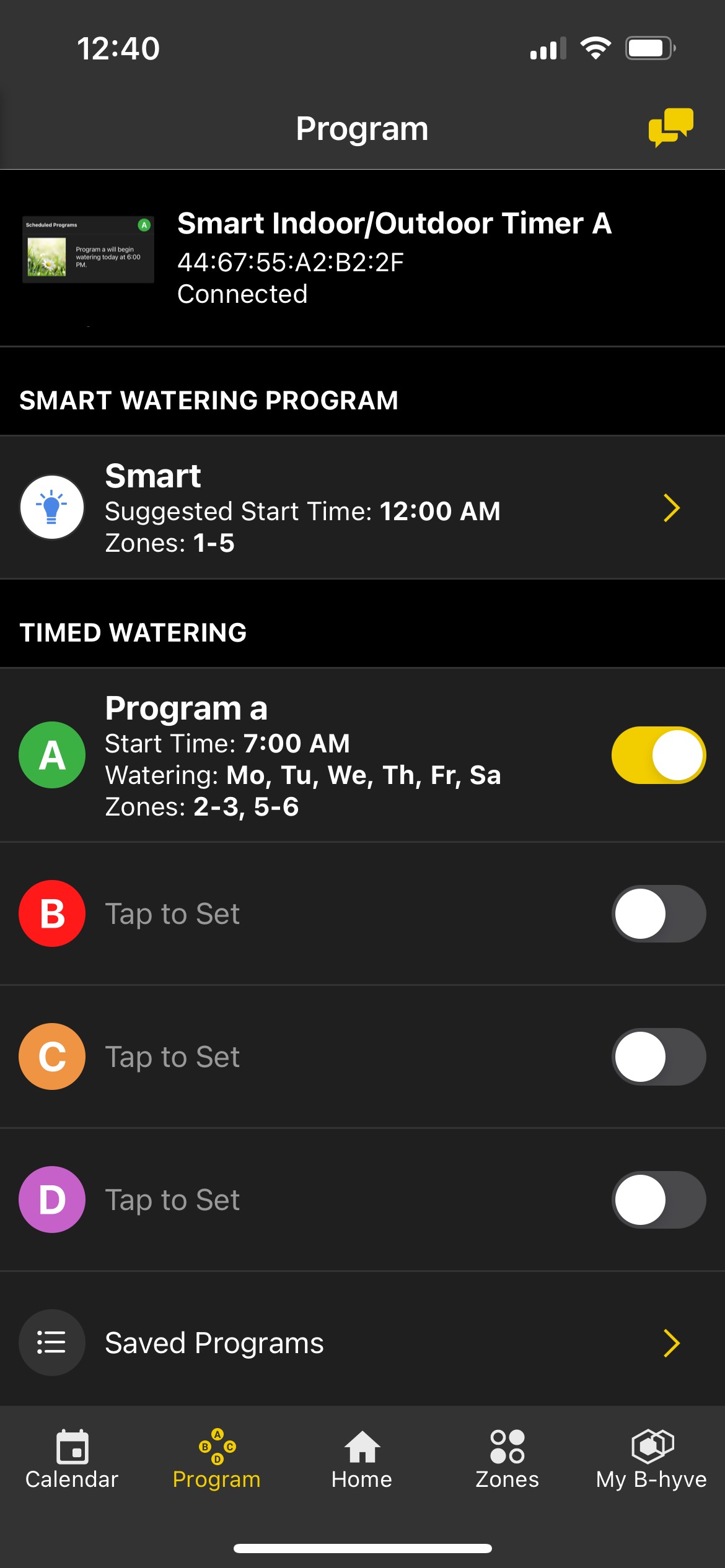Enable the Program C switch
This screenshot has width=725, height=1568.
659,1057
